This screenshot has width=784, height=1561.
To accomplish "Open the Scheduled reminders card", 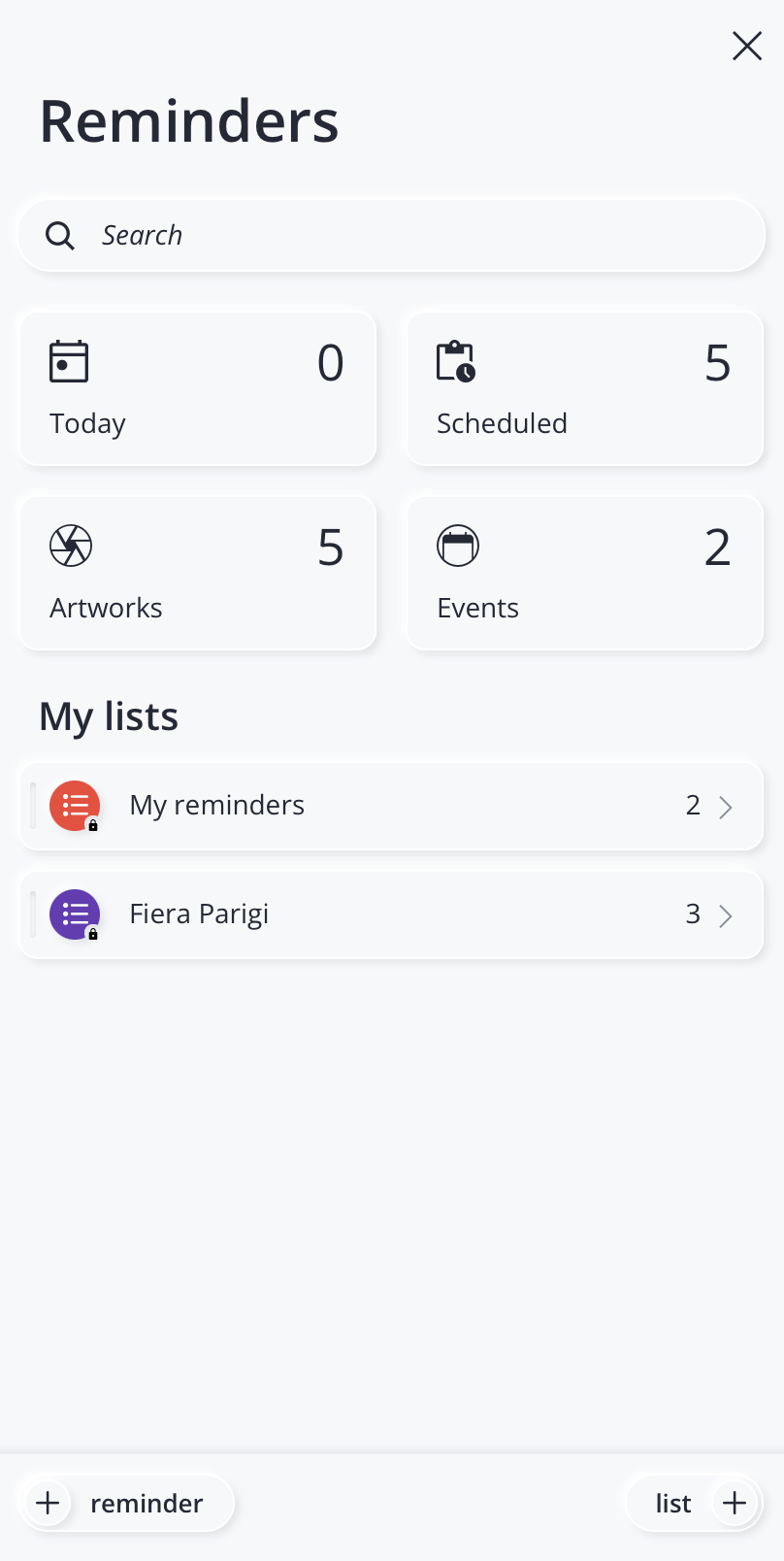I will pyautogui.click(x=585, y=388).
